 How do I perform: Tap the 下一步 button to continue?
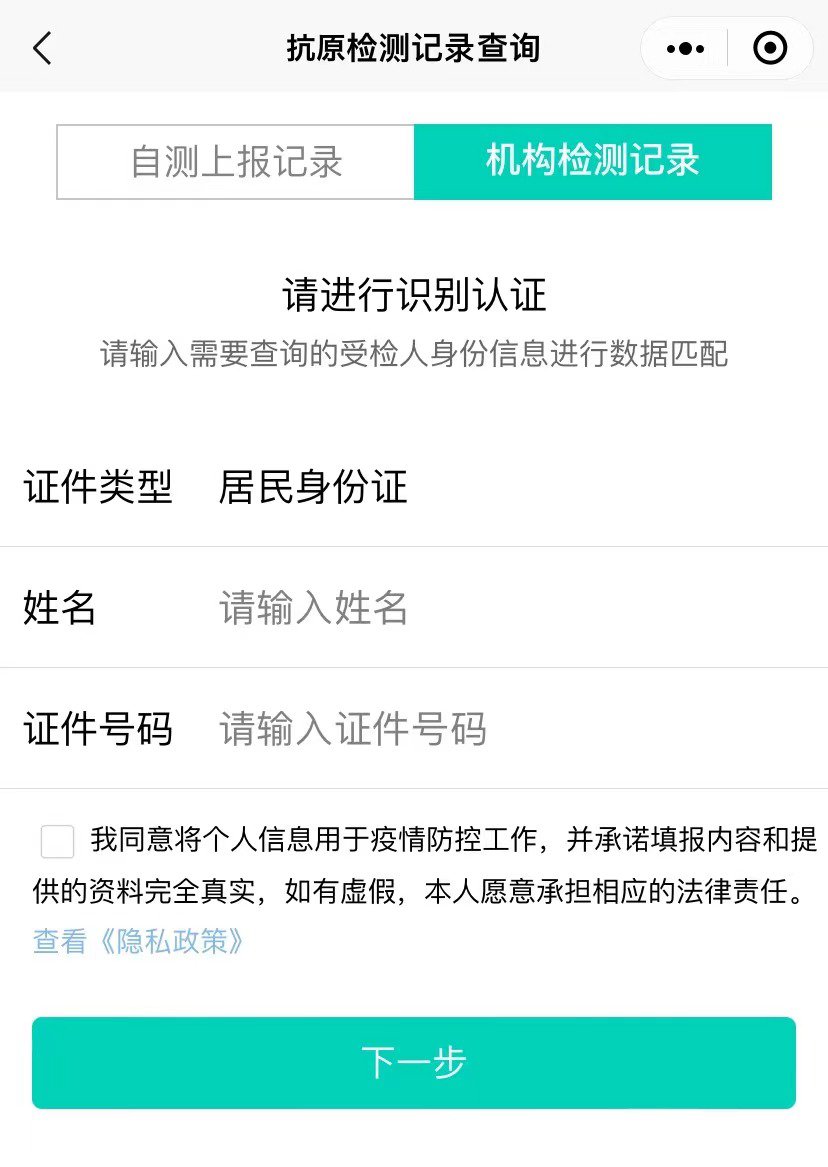414,1063
